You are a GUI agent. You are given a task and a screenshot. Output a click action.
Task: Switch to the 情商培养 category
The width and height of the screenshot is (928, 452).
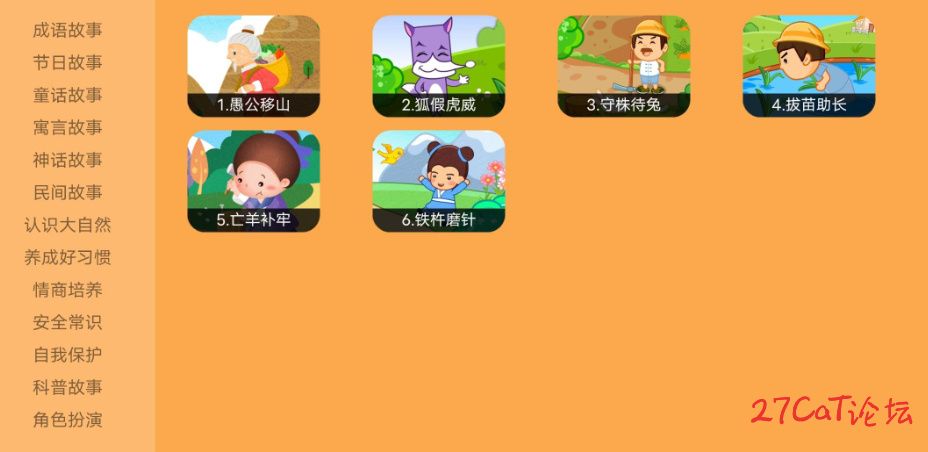coord(67,290)
